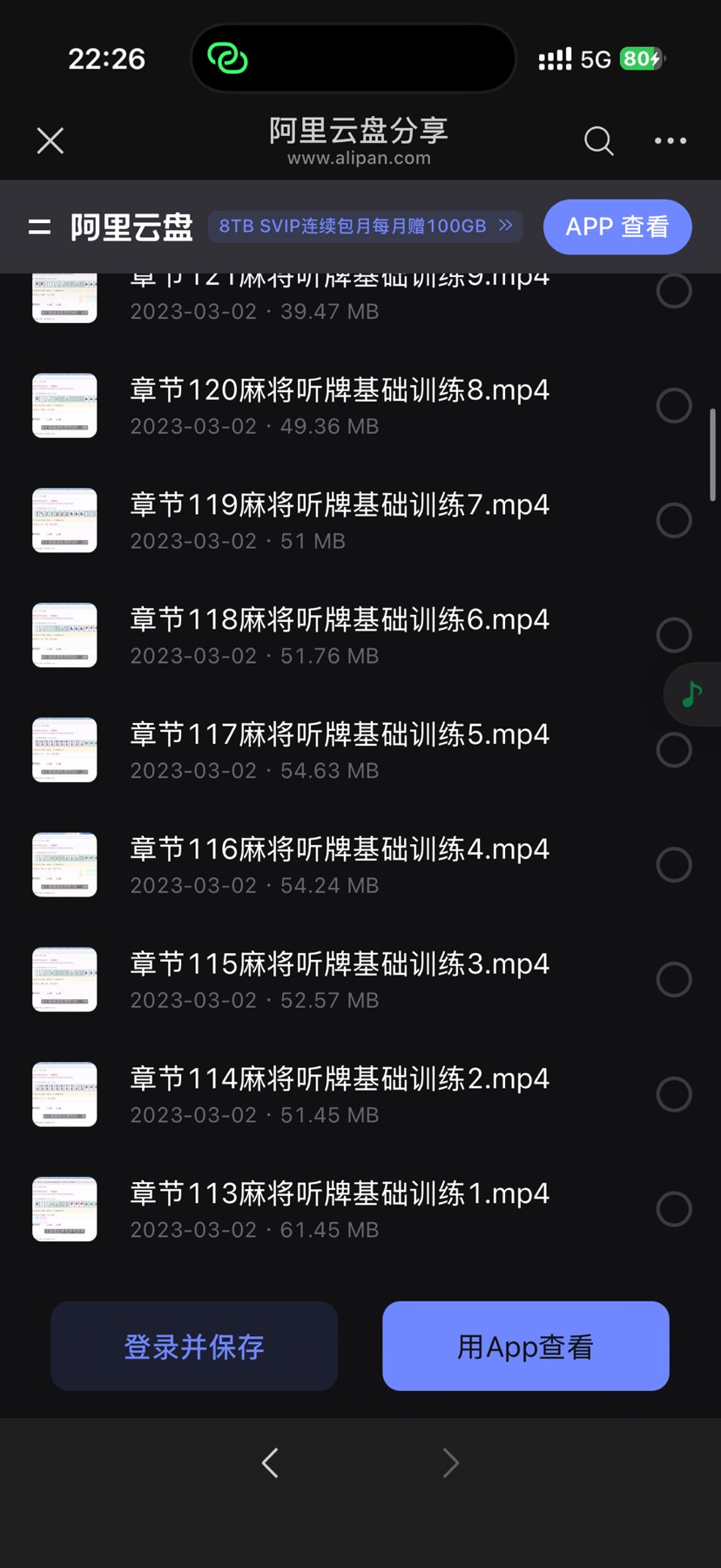This screenshot has height=1568, width=721.
Task: Select the checkbox for 章节114麻将听牌基础训练2.mp4
Action: click(x=674, y=1094)
